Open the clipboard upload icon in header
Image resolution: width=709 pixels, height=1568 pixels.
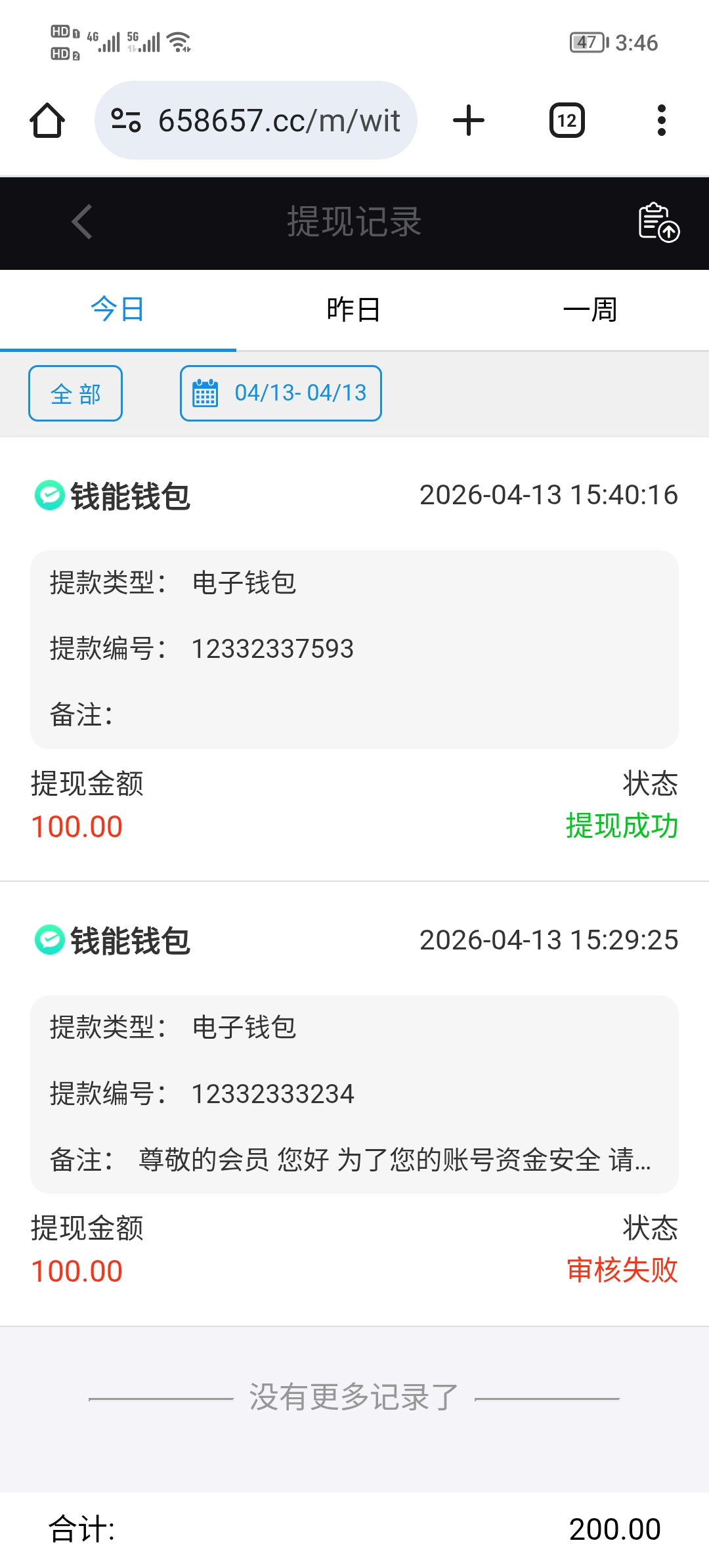tap(658, 222)
